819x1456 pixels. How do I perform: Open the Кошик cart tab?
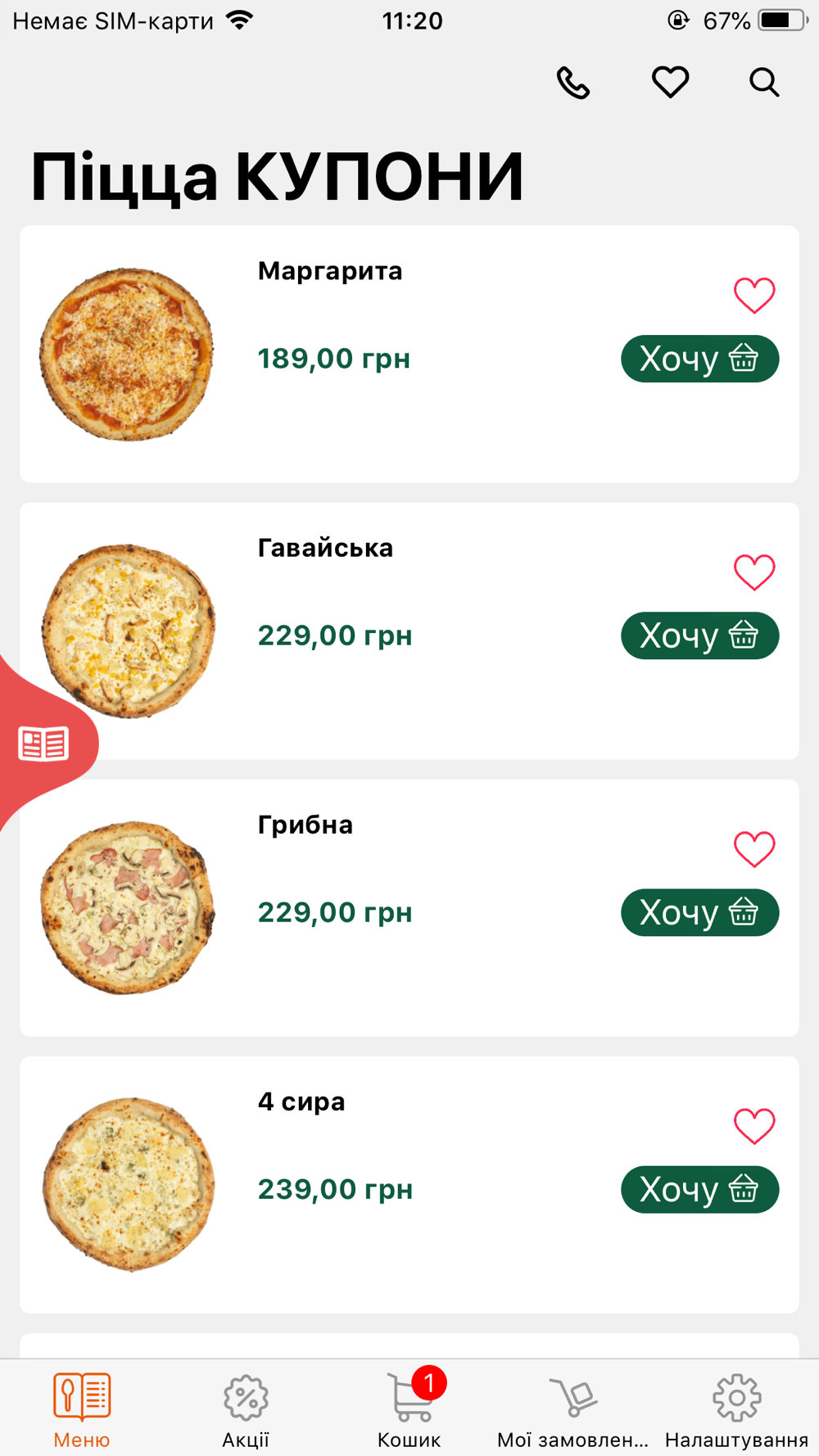pos(409,1410)
